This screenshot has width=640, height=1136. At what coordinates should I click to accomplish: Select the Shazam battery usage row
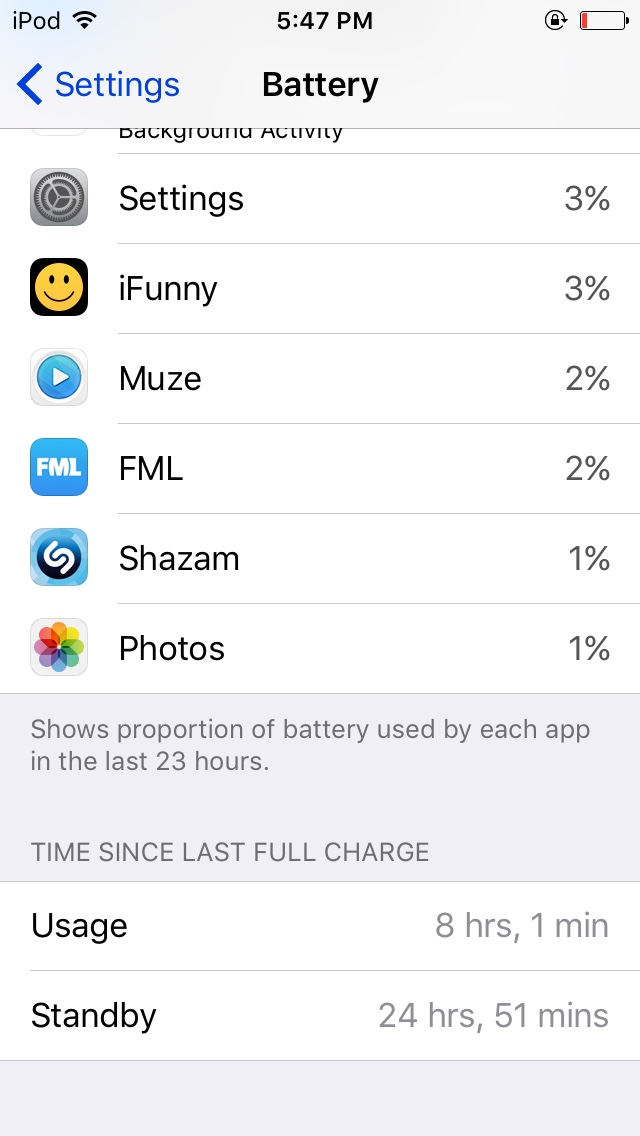coord(320,558)
